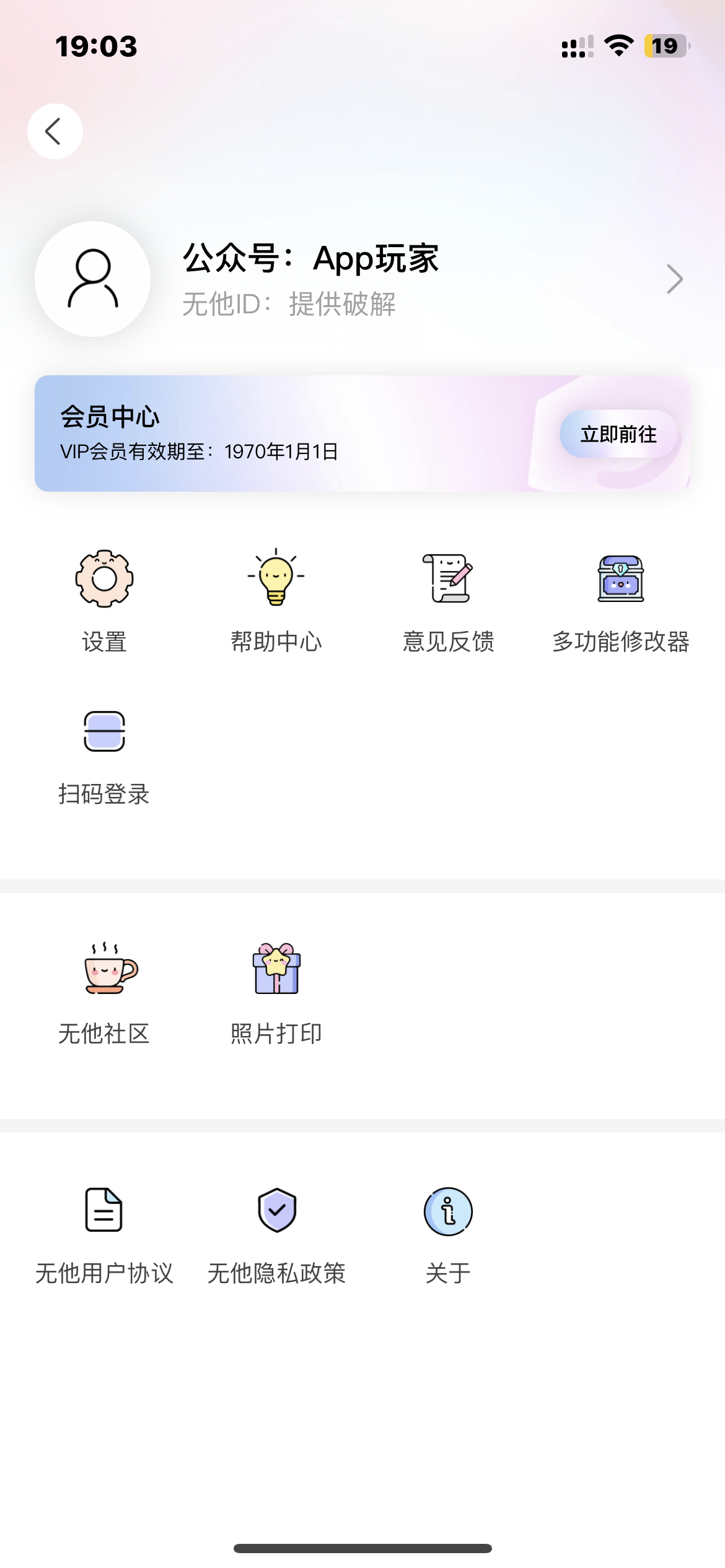Screen dimensions: 725x1568
Task: Open 帮助中心 with the lightbulb icon
Action: [x=276, y=579]
